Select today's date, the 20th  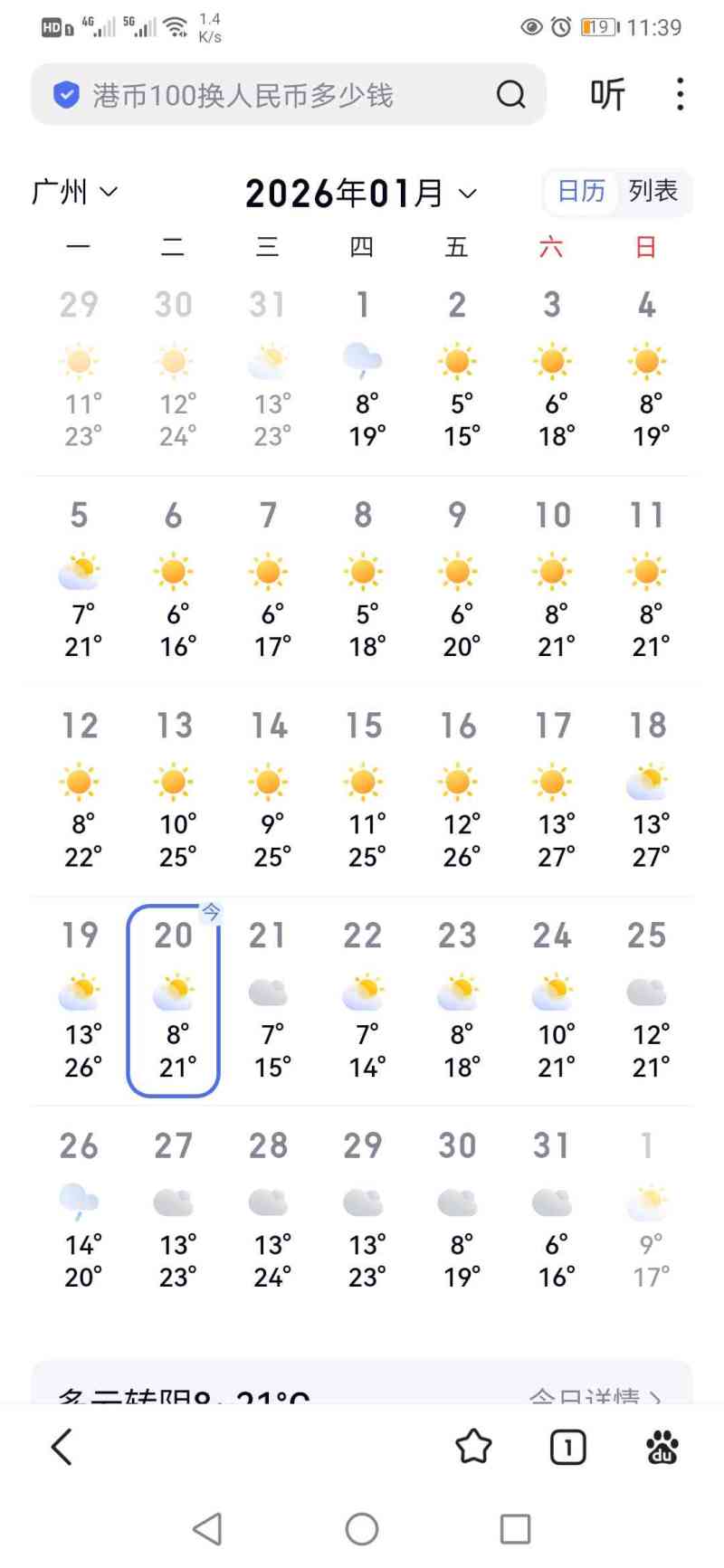(x=174, y=1000)
